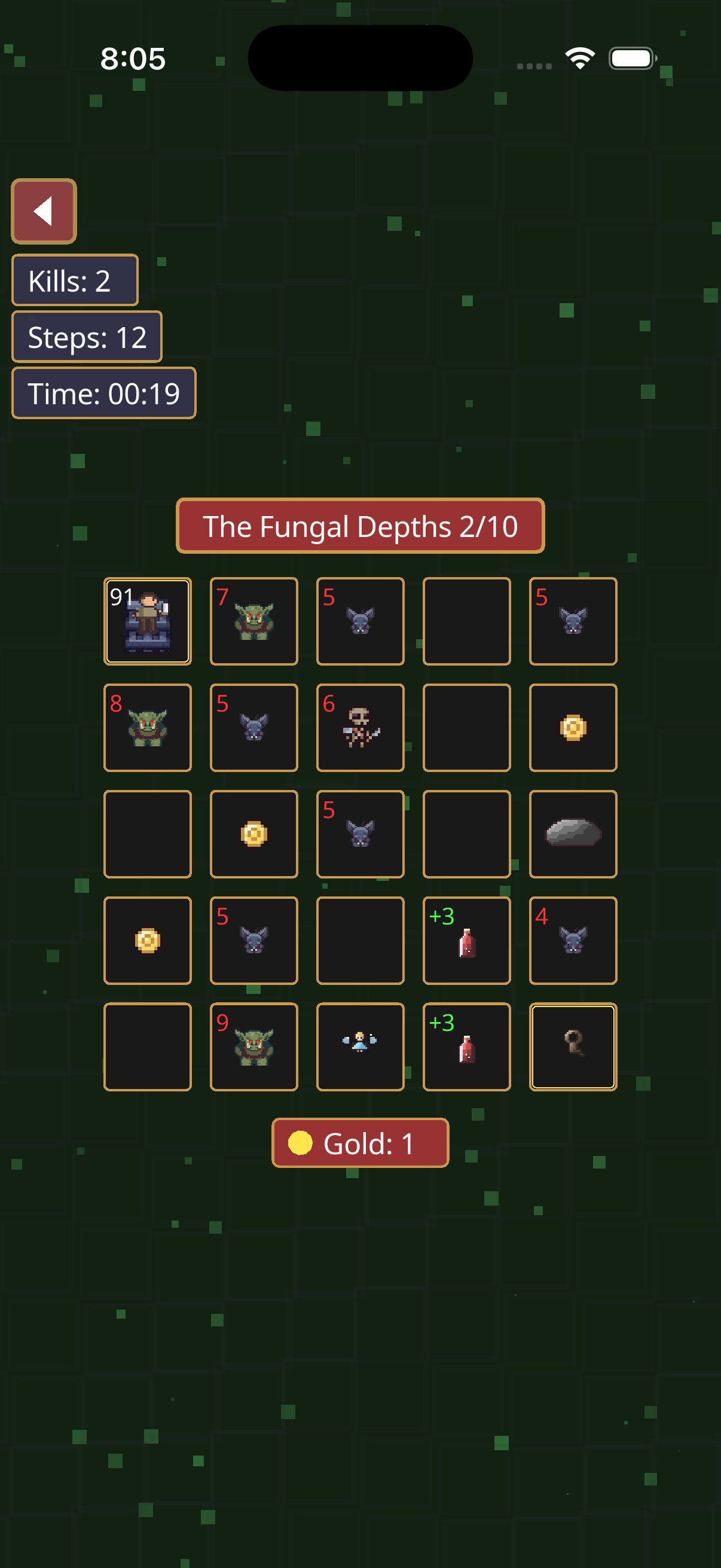Tap the red back arrow button
The height and width of the screenshot is (1568, 721).
44,211
